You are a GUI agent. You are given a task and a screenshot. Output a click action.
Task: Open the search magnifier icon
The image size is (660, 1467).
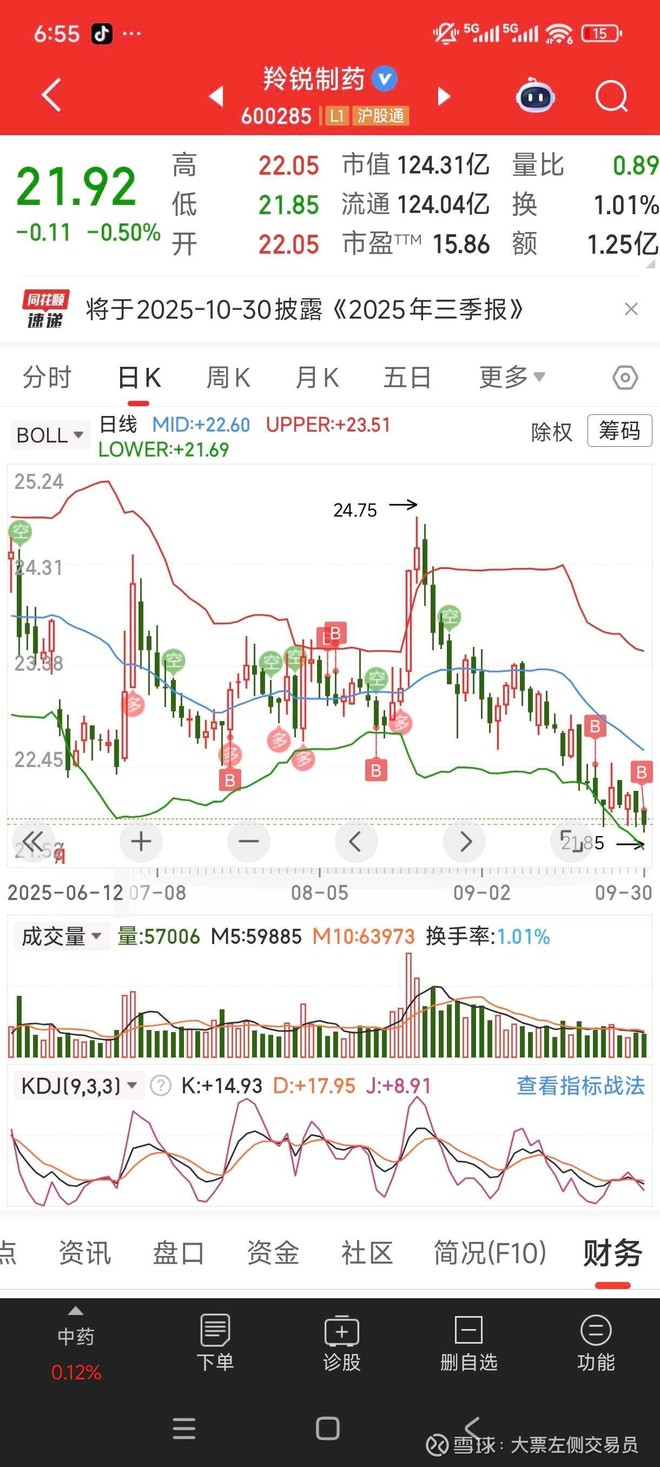pos(611,96)
